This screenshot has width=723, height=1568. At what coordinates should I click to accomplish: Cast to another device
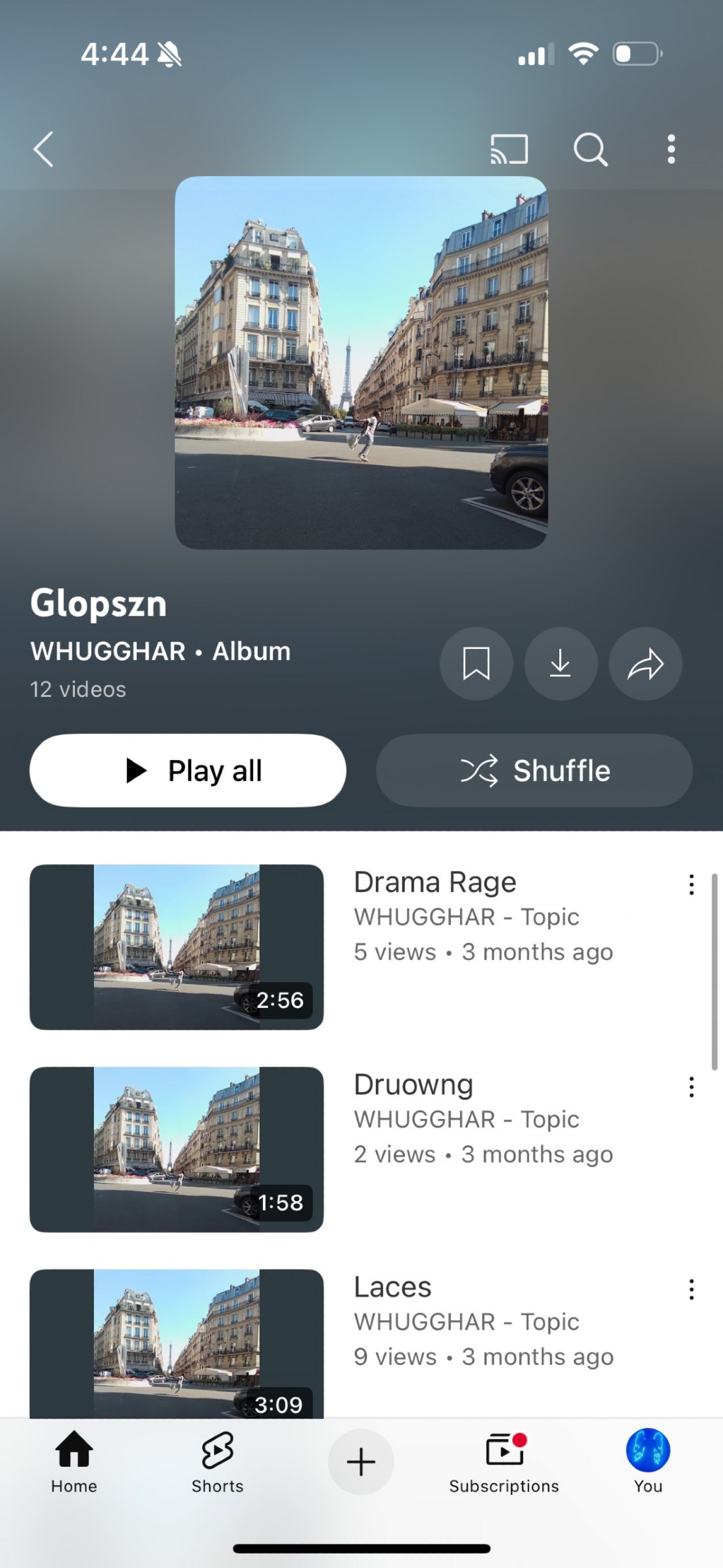pyautogui.click(x=509, y=149)
